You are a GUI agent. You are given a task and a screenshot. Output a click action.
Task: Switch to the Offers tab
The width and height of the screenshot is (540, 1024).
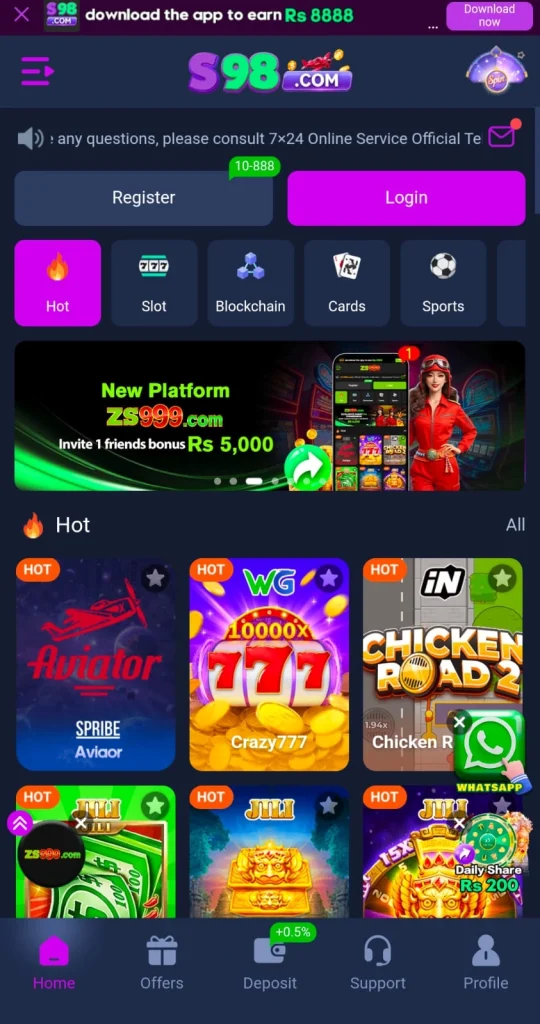click(162, 963)
